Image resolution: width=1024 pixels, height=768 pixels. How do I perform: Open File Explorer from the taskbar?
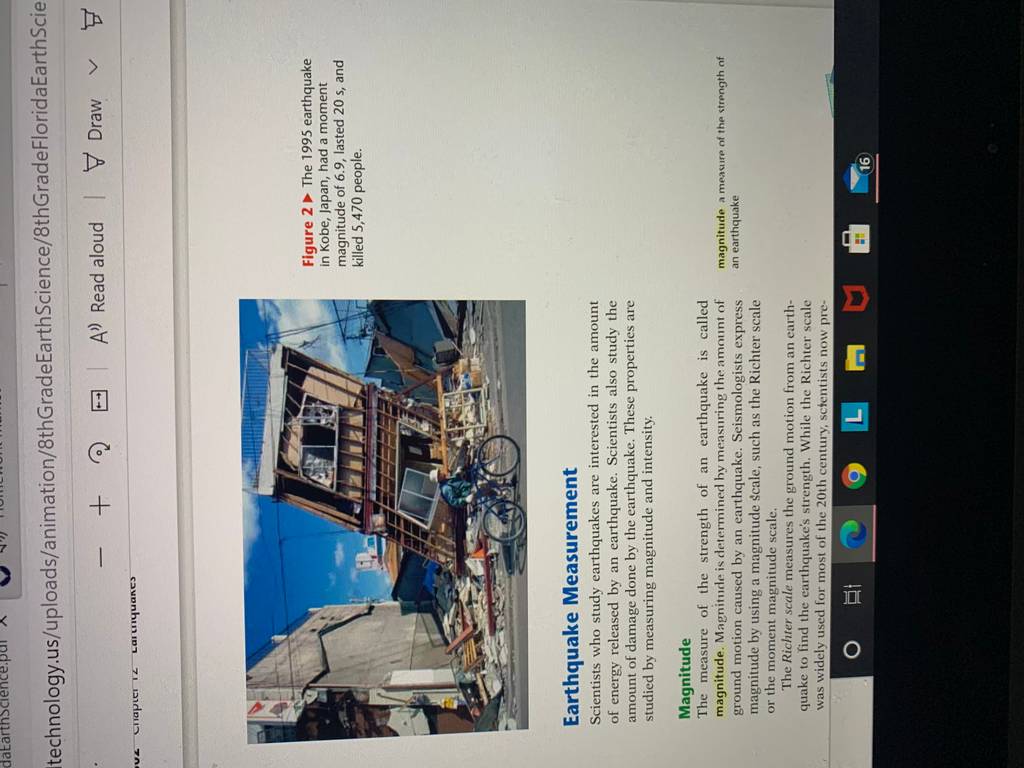[x=856, y=357]
